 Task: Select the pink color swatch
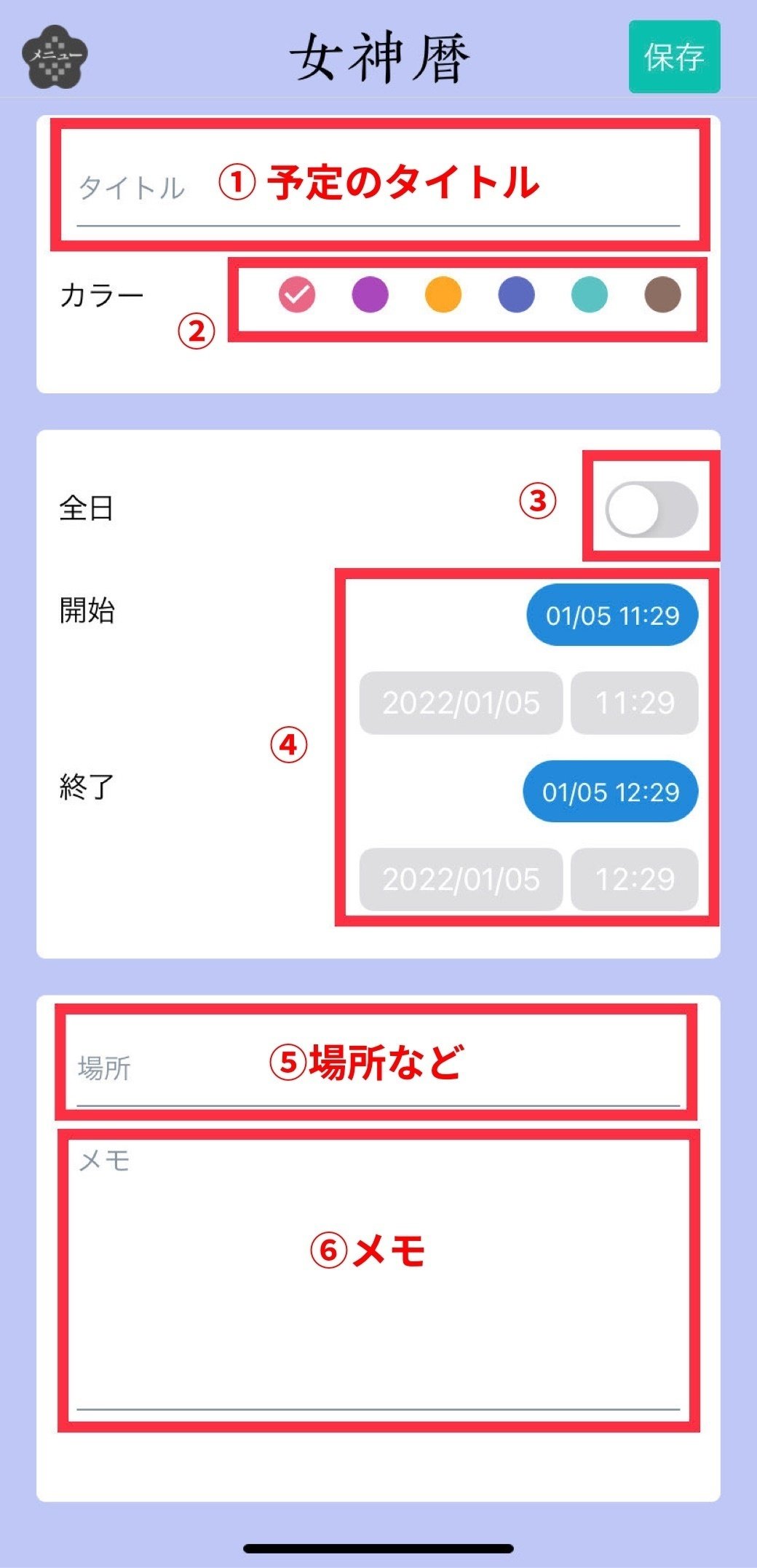coord(297,294)
